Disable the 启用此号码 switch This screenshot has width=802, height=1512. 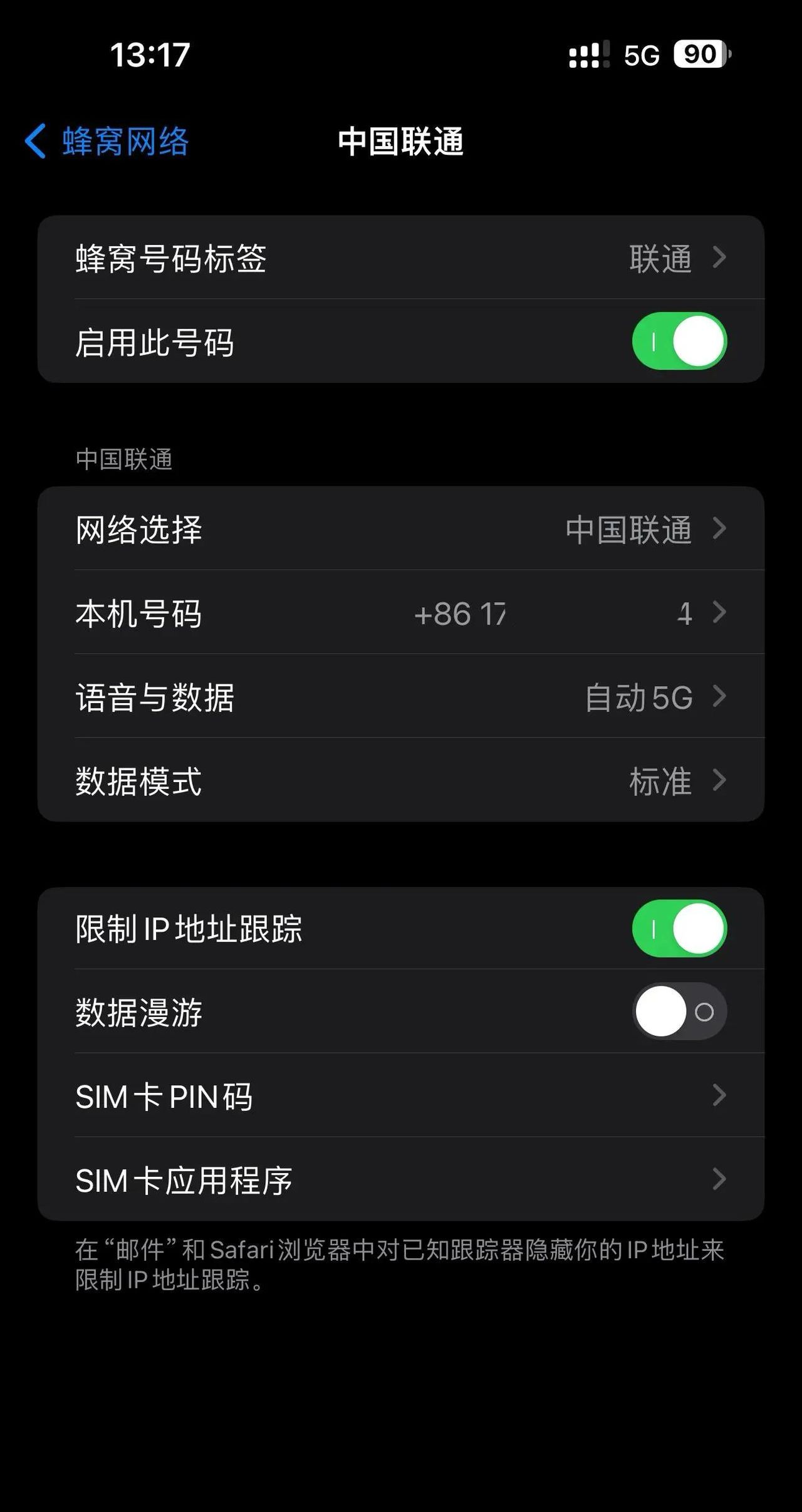click(681, 342)
